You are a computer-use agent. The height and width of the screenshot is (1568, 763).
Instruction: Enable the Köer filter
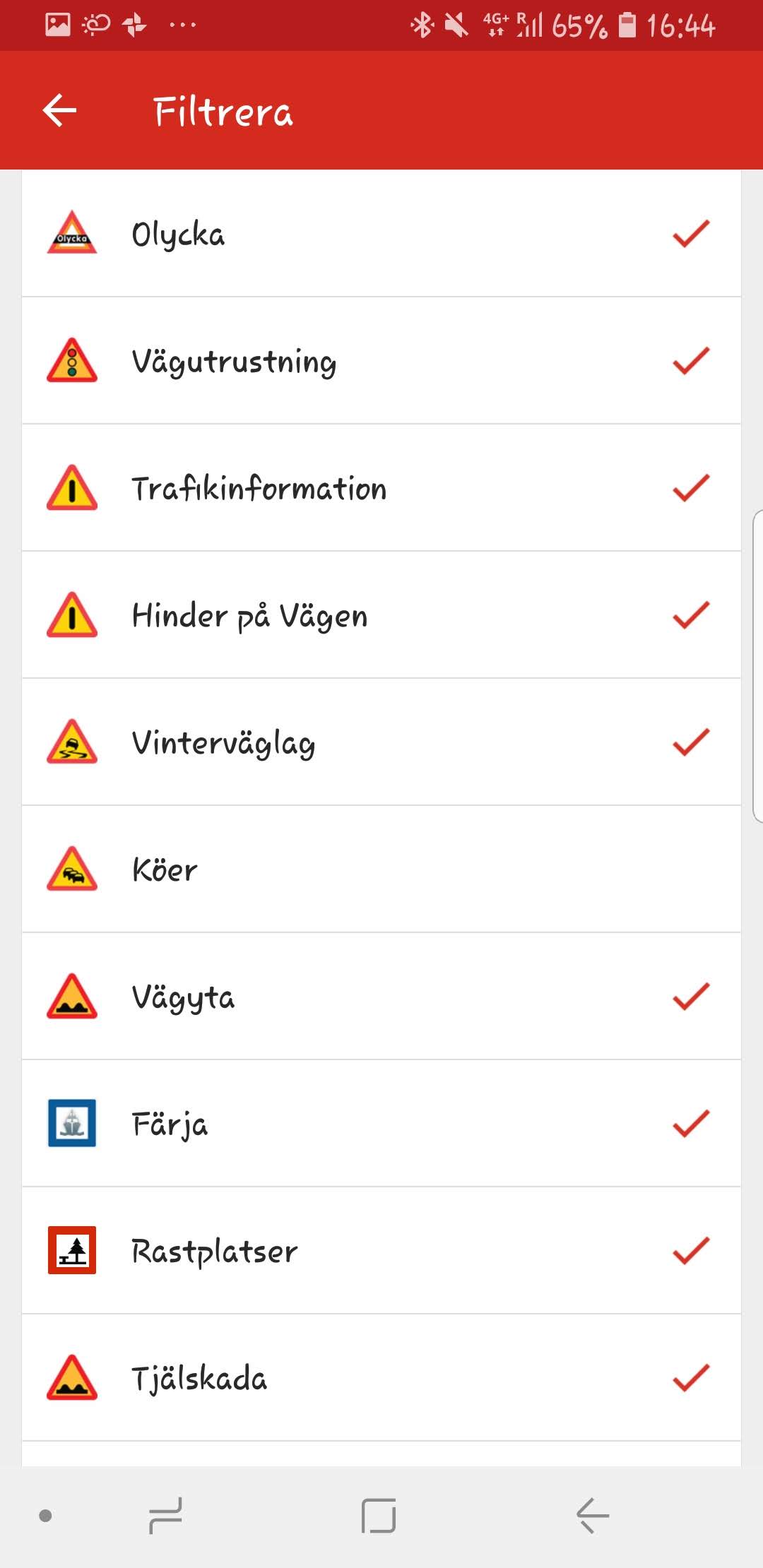click(x=381, y=869)
